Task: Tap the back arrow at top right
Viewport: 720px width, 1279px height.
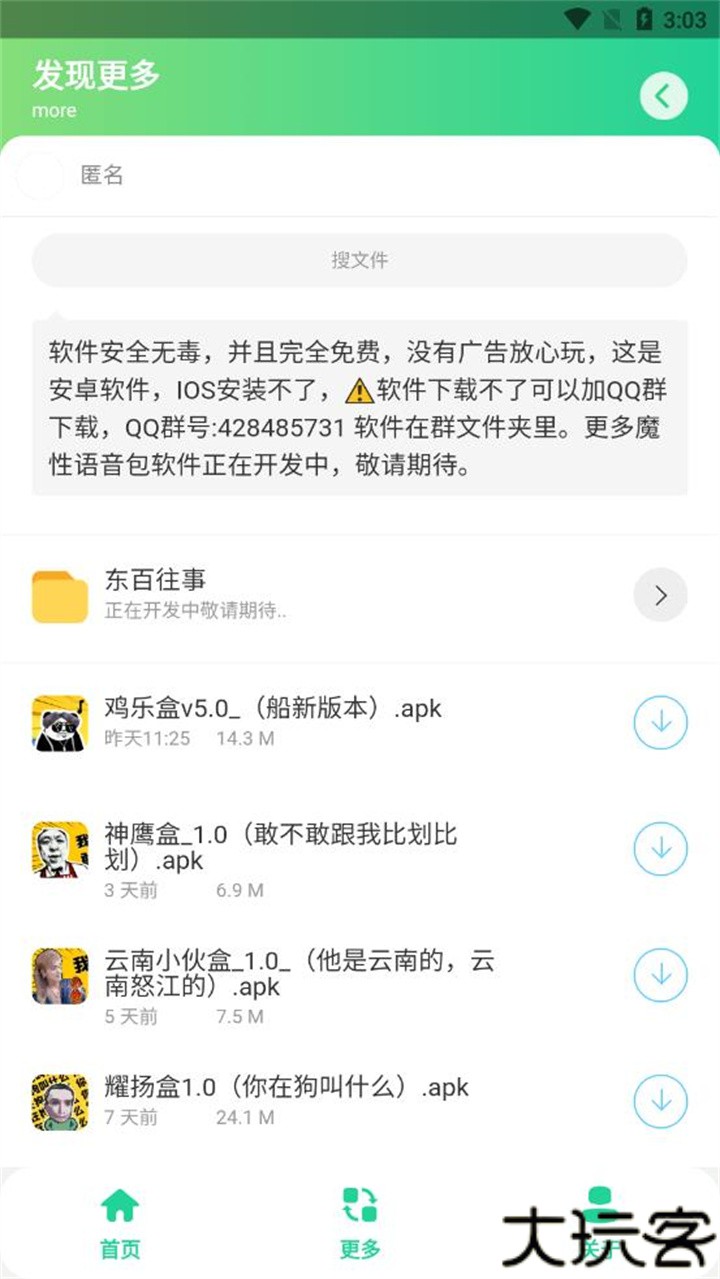Action: [x=663, y=95]
